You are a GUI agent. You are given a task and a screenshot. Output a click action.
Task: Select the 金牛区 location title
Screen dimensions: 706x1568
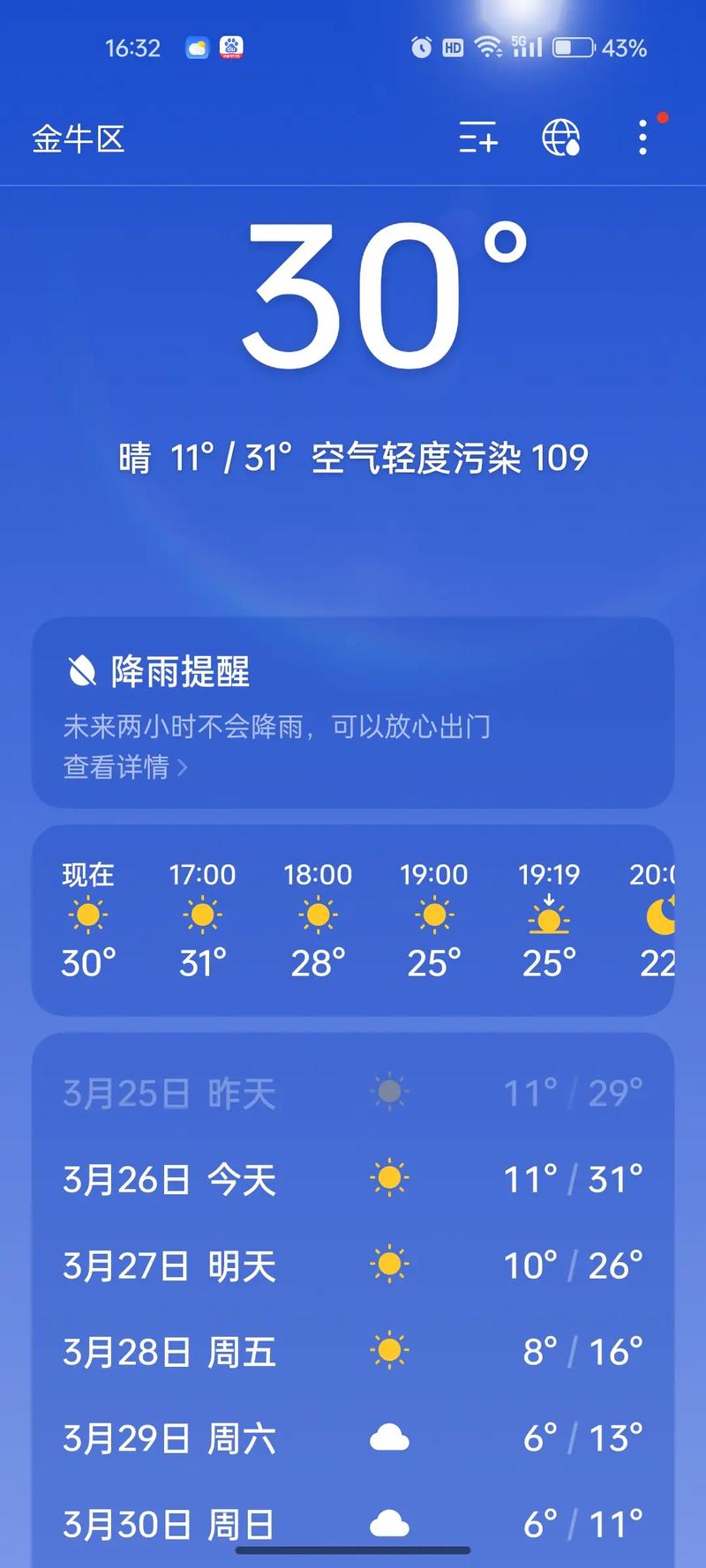tap(79, 139)
